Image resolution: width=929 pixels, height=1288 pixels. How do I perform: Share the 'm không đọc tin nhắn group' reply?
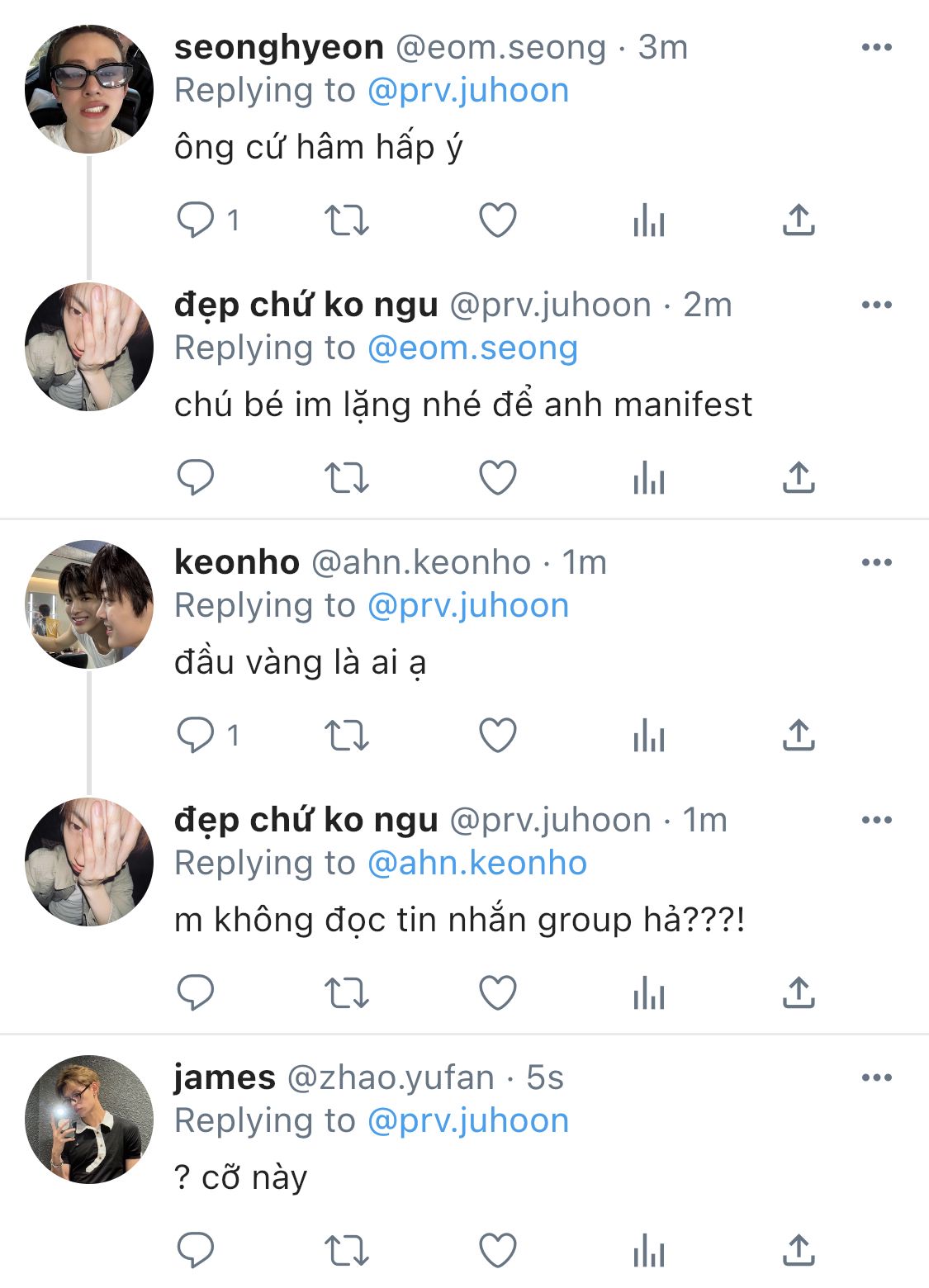coord(798,993)
